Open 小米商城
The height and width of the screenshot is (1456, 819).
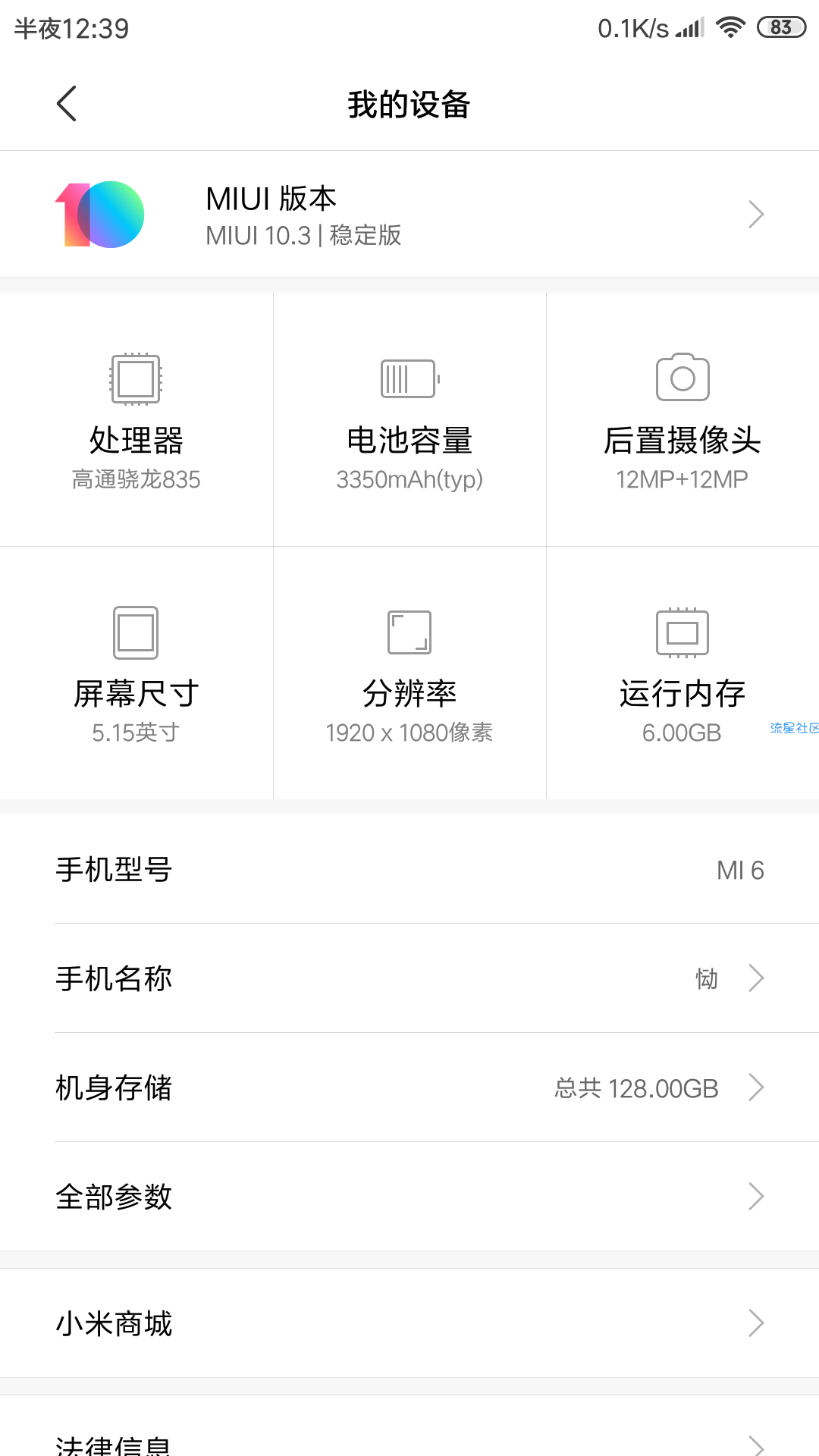[409, 1323]
